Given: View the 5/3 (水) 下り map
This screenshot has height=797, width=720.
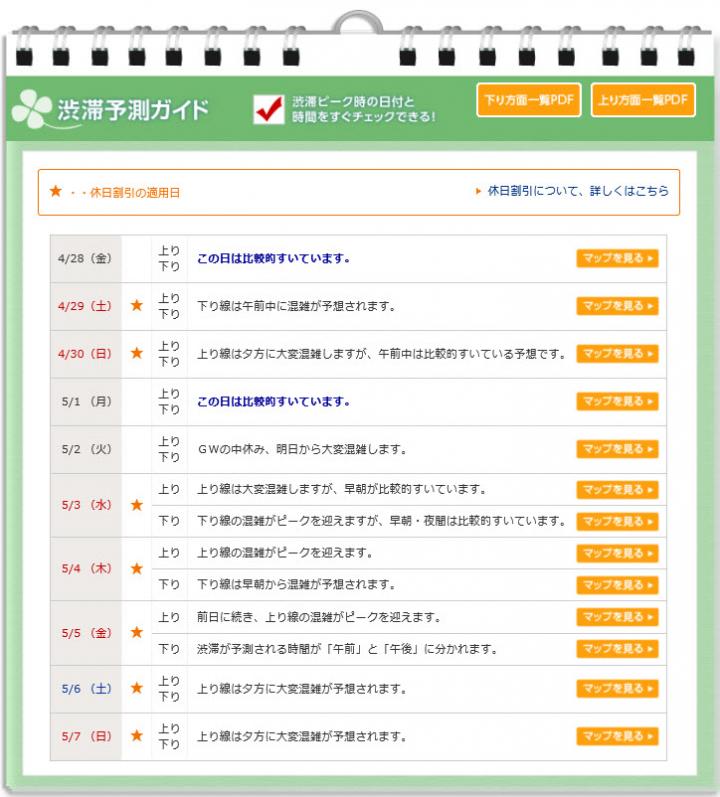Looking at the screenshot, I should pos(617,521).
